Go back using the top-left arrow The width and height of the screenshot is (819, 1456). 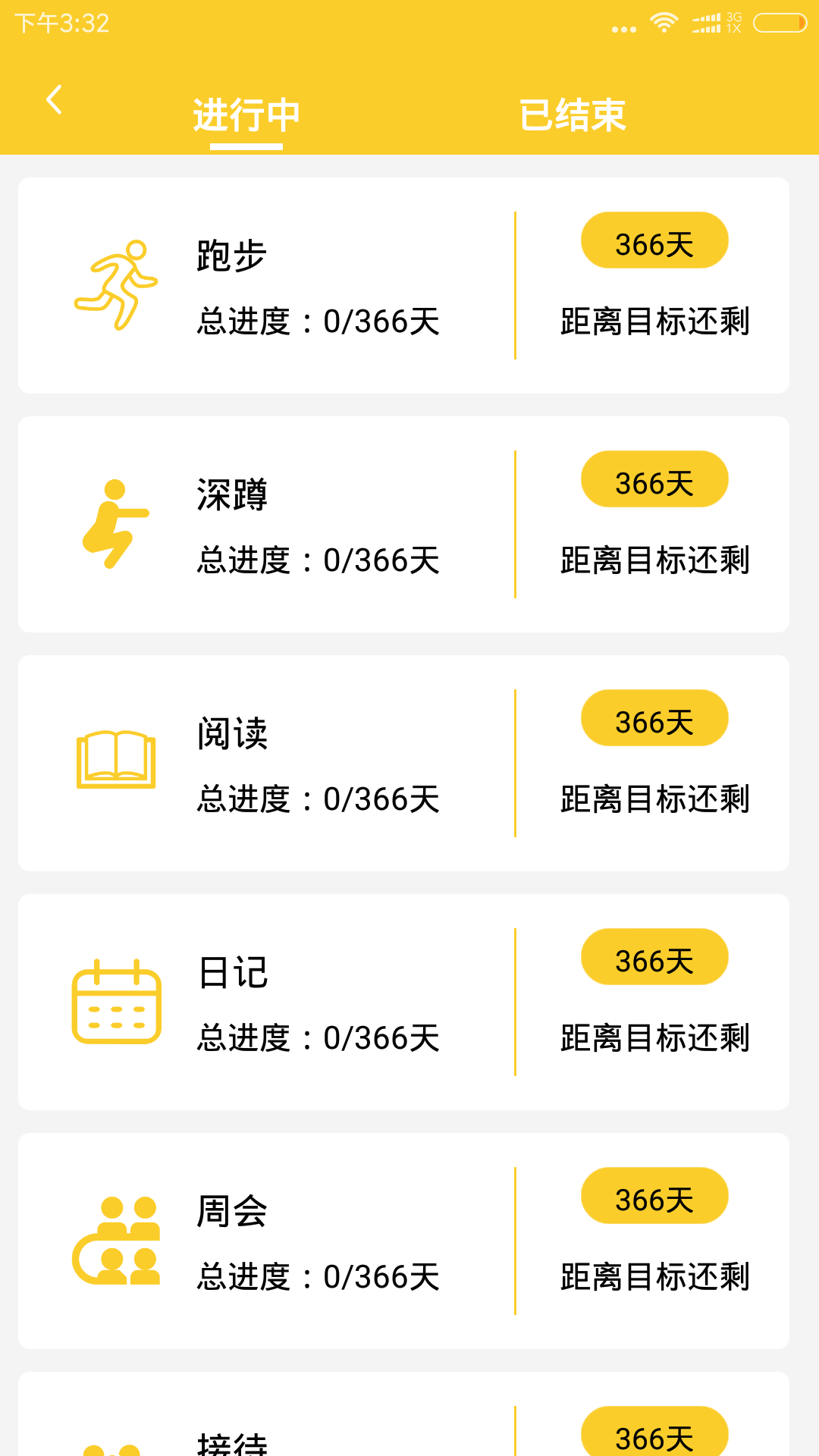click(x=54, y=100)
